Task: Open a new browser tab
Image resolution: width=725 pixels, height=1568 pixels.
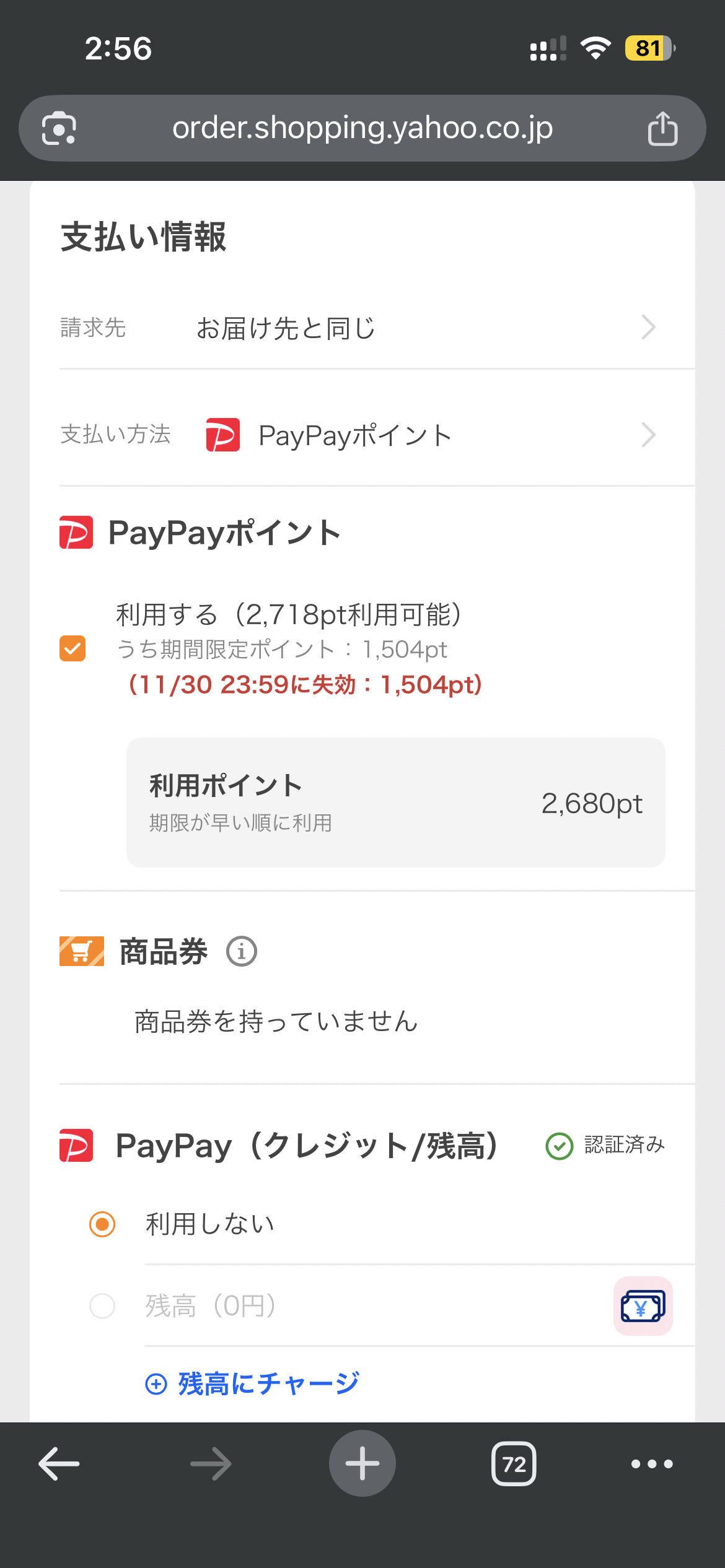Action: pyautogui.click(x=362, y=1464)
